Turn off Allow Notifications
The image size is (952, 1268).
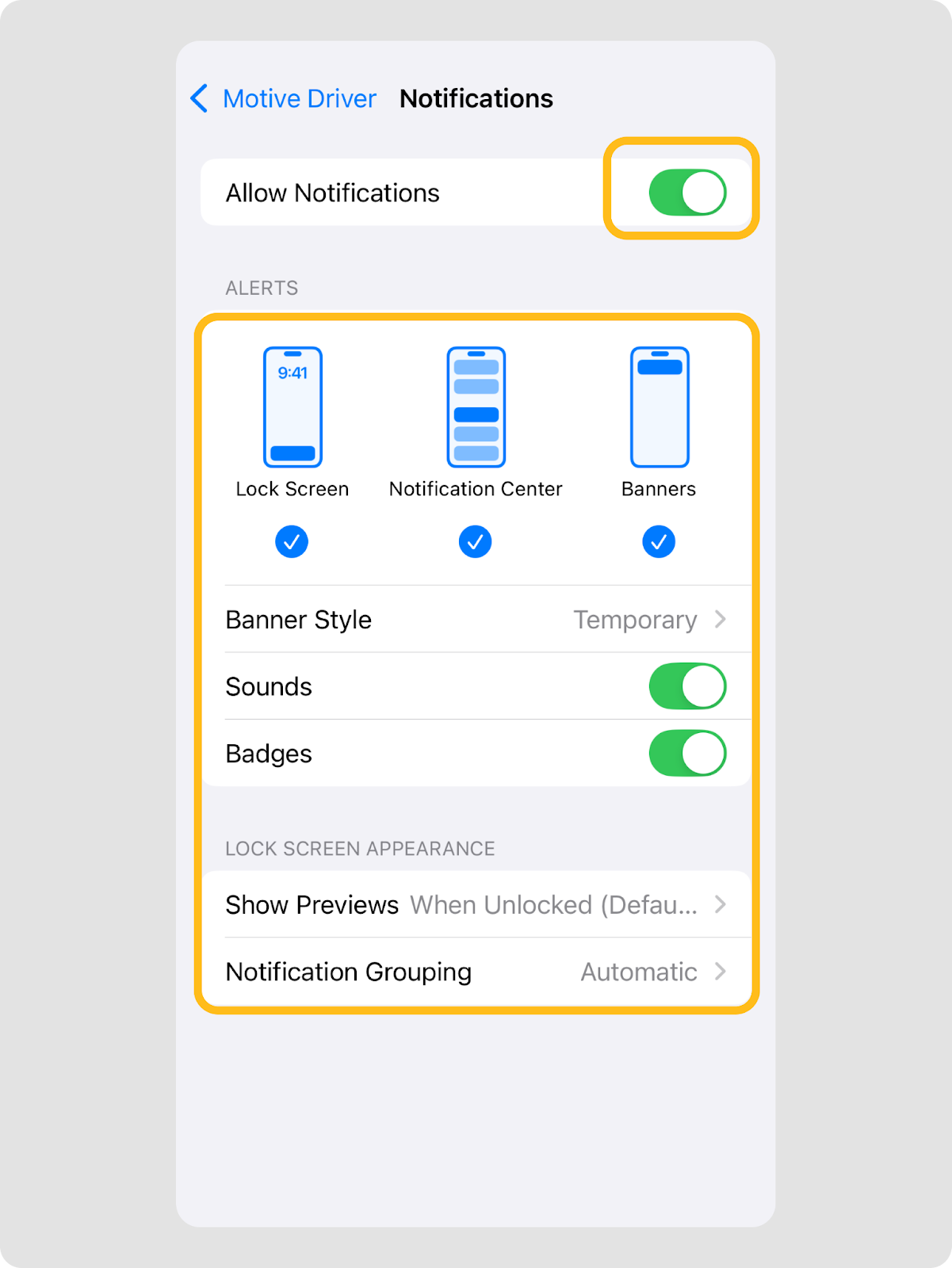coord(686,193)
